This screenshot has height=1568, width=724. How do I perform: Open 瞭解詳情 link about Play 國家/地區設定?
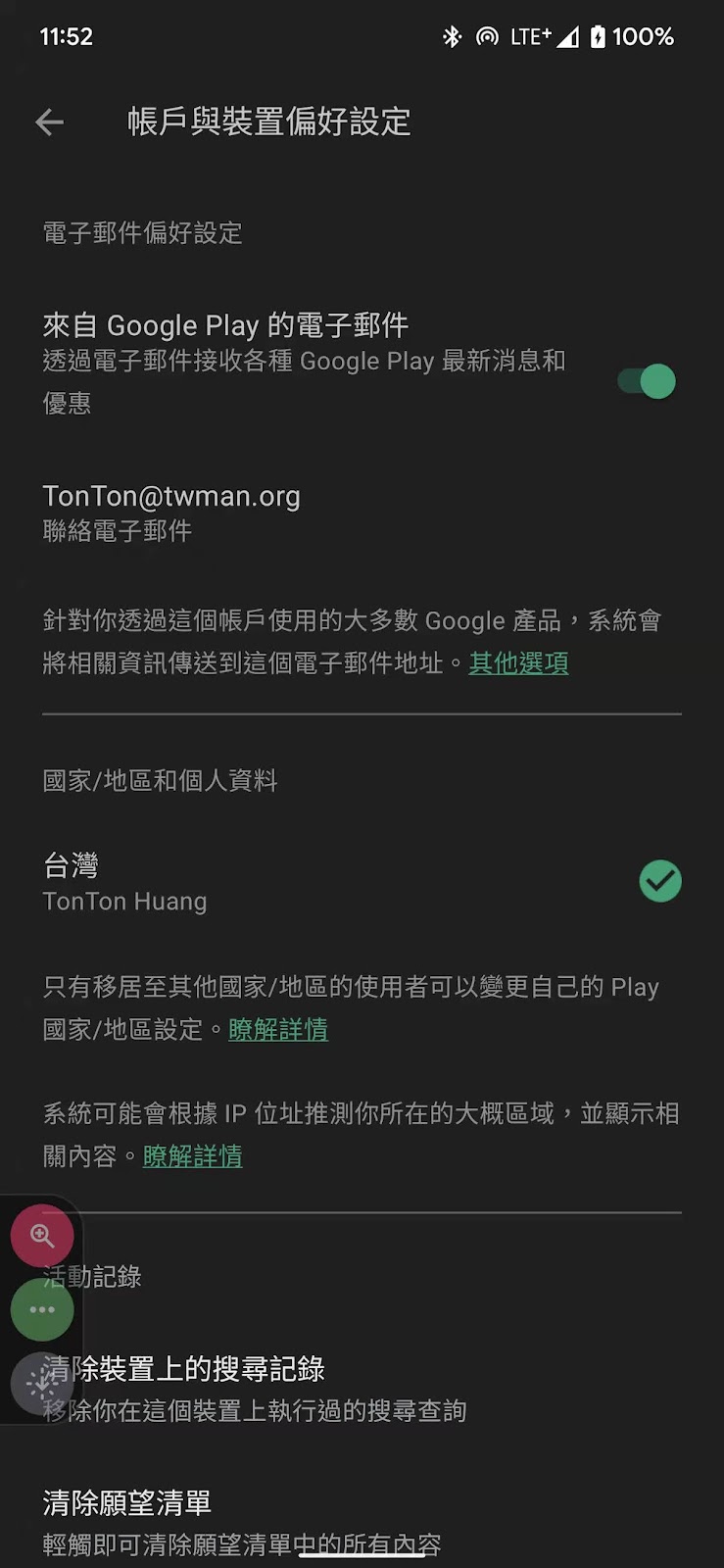click(278, 1030)
